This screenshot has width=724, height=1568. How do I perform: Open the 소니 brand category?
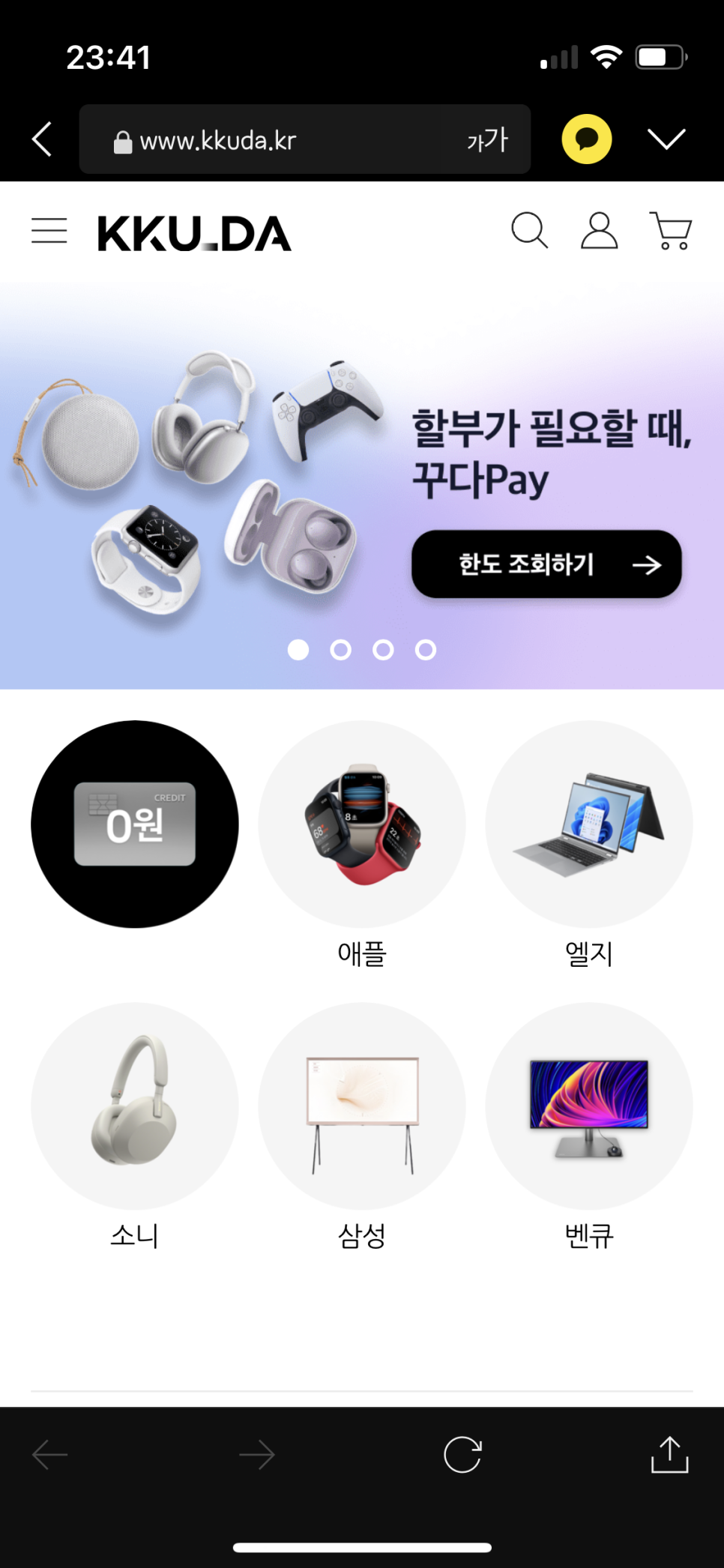pyautogui.click(x=135, y=1107)
